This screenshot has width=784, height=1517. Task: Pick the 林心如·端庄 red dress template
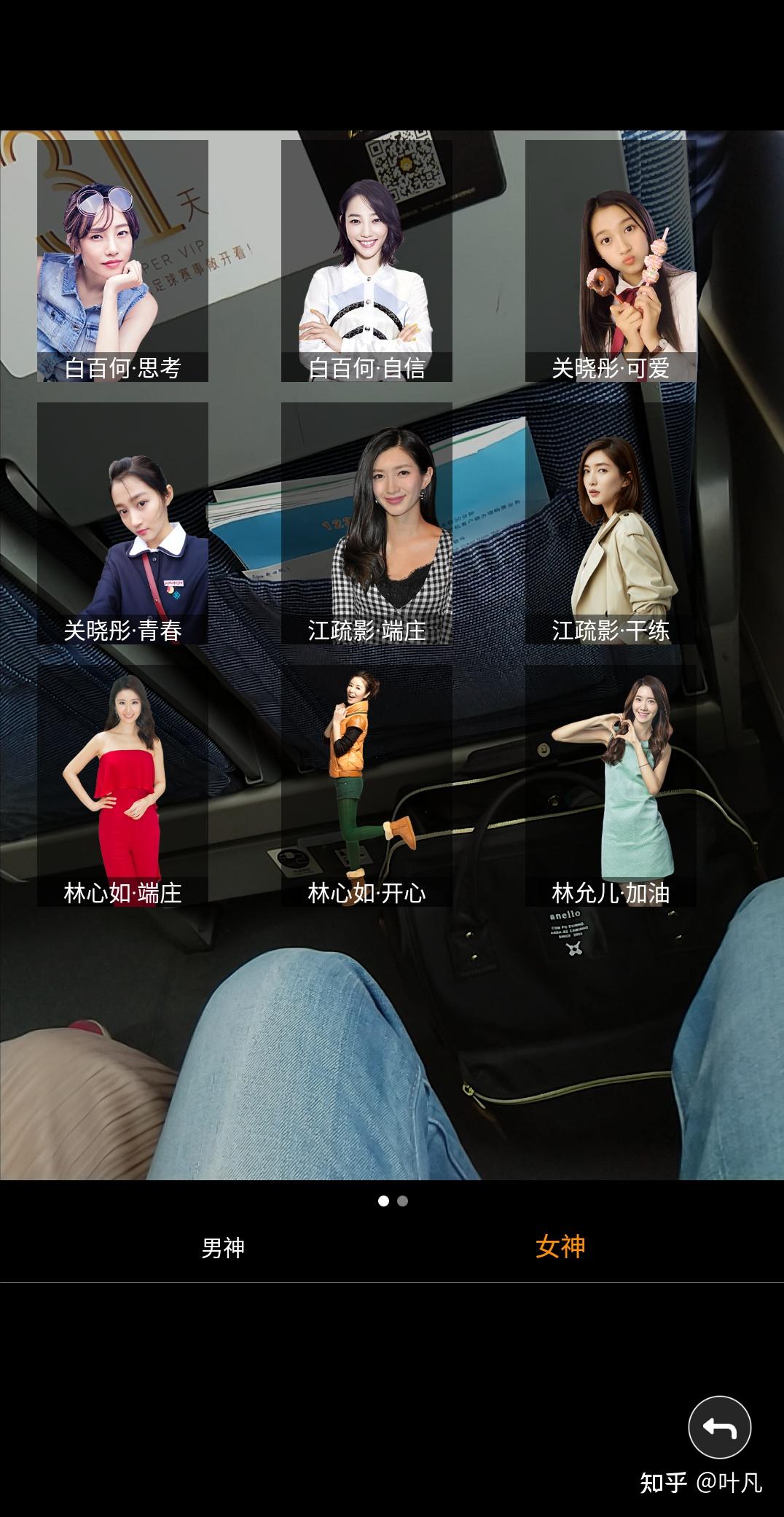122,780
